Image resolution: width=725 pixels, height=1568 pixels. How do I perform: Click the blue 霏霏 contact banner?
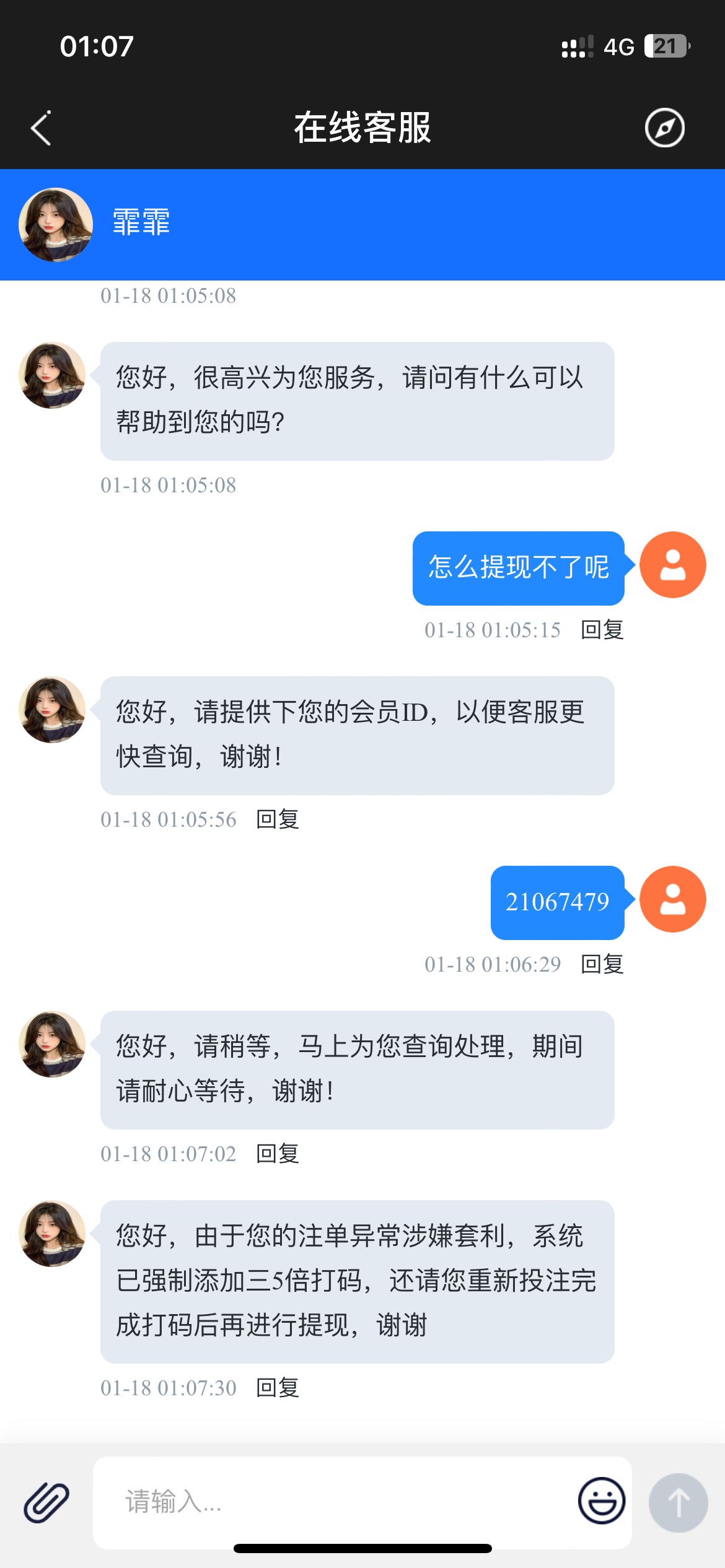pyautogui.click(x=362, y=224)
